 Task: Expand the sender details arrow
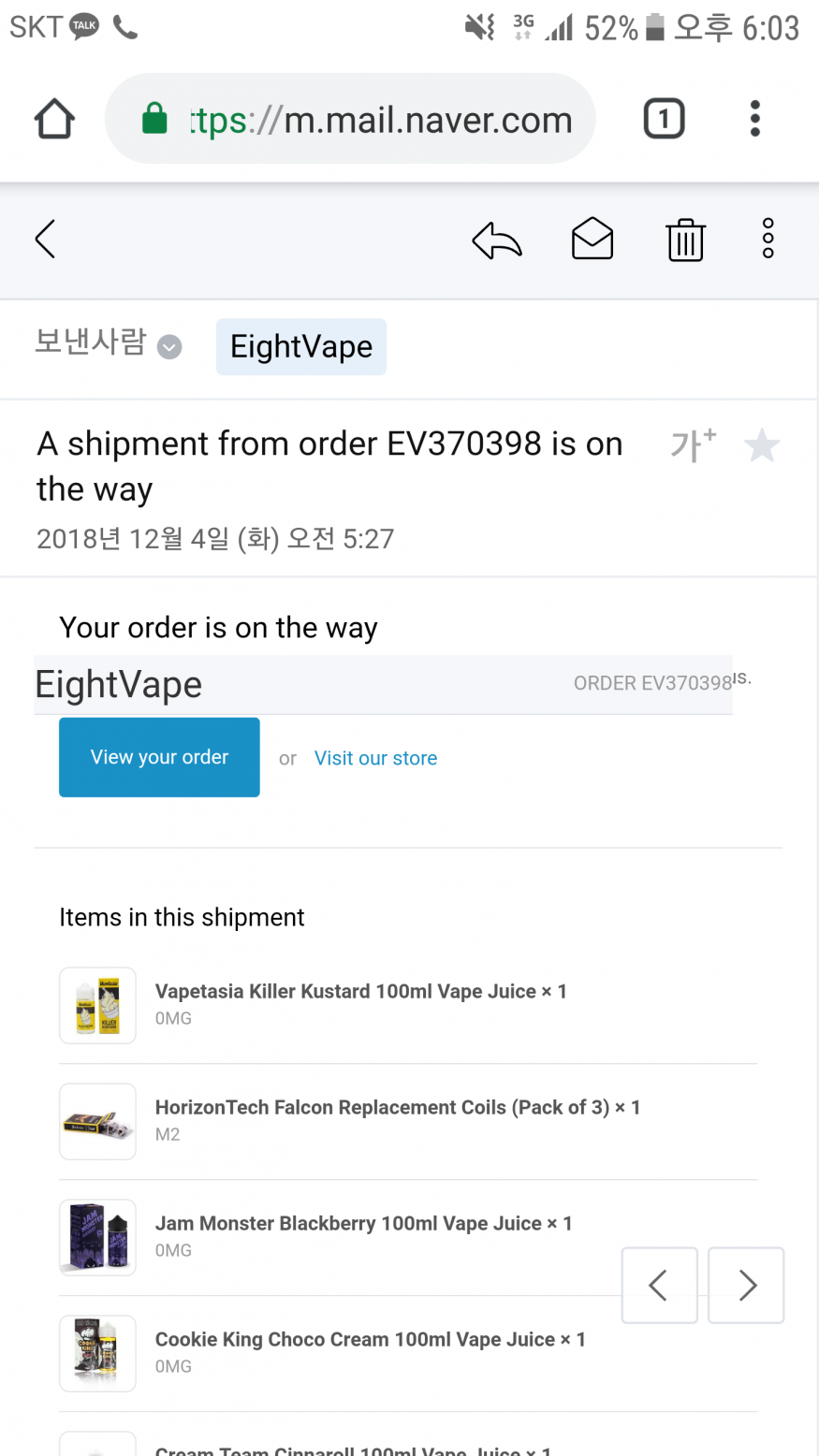click(x=169, y=347)
